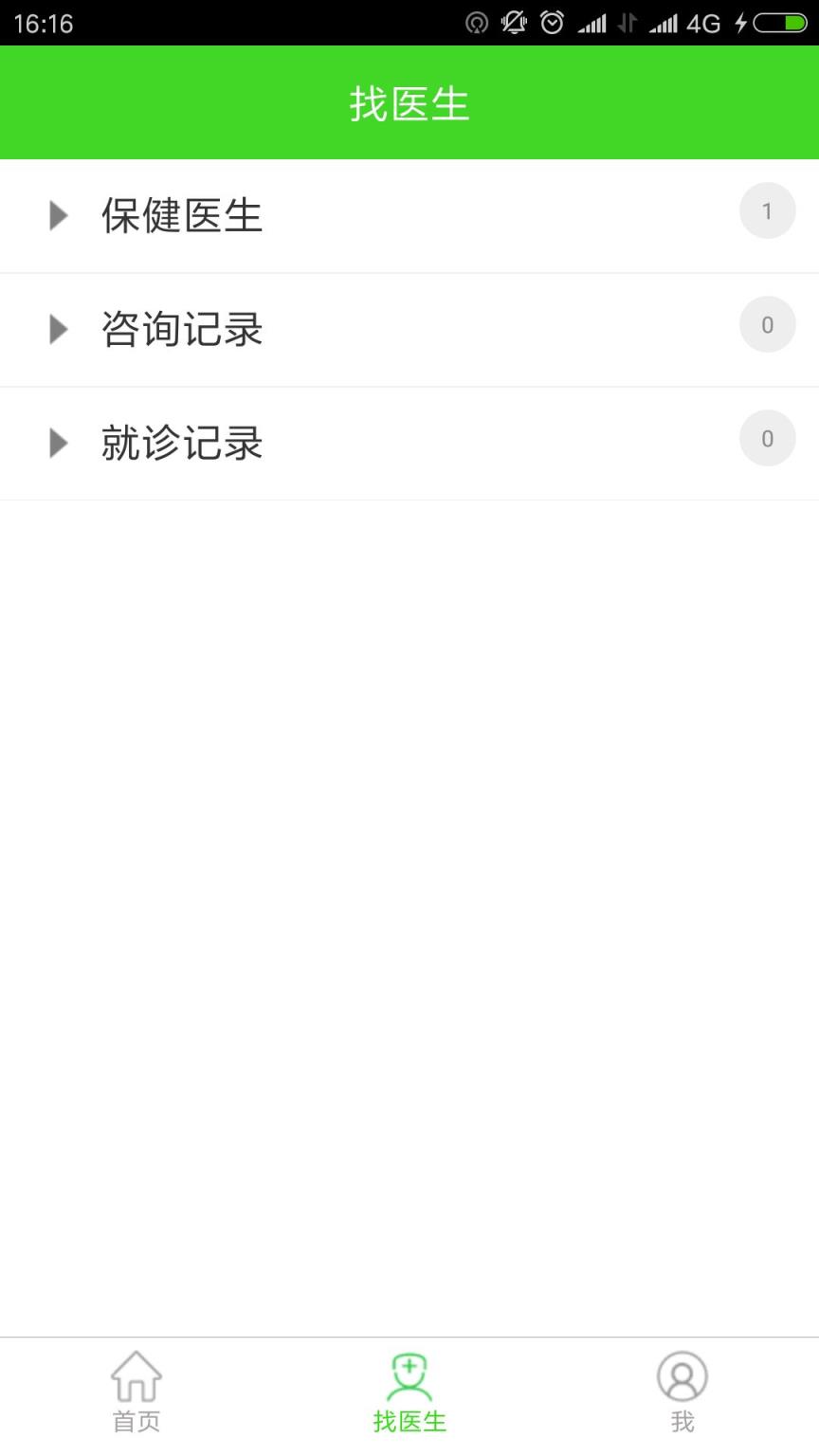
Task: Open the 咨询记录 entry
Action: point(180,329)
